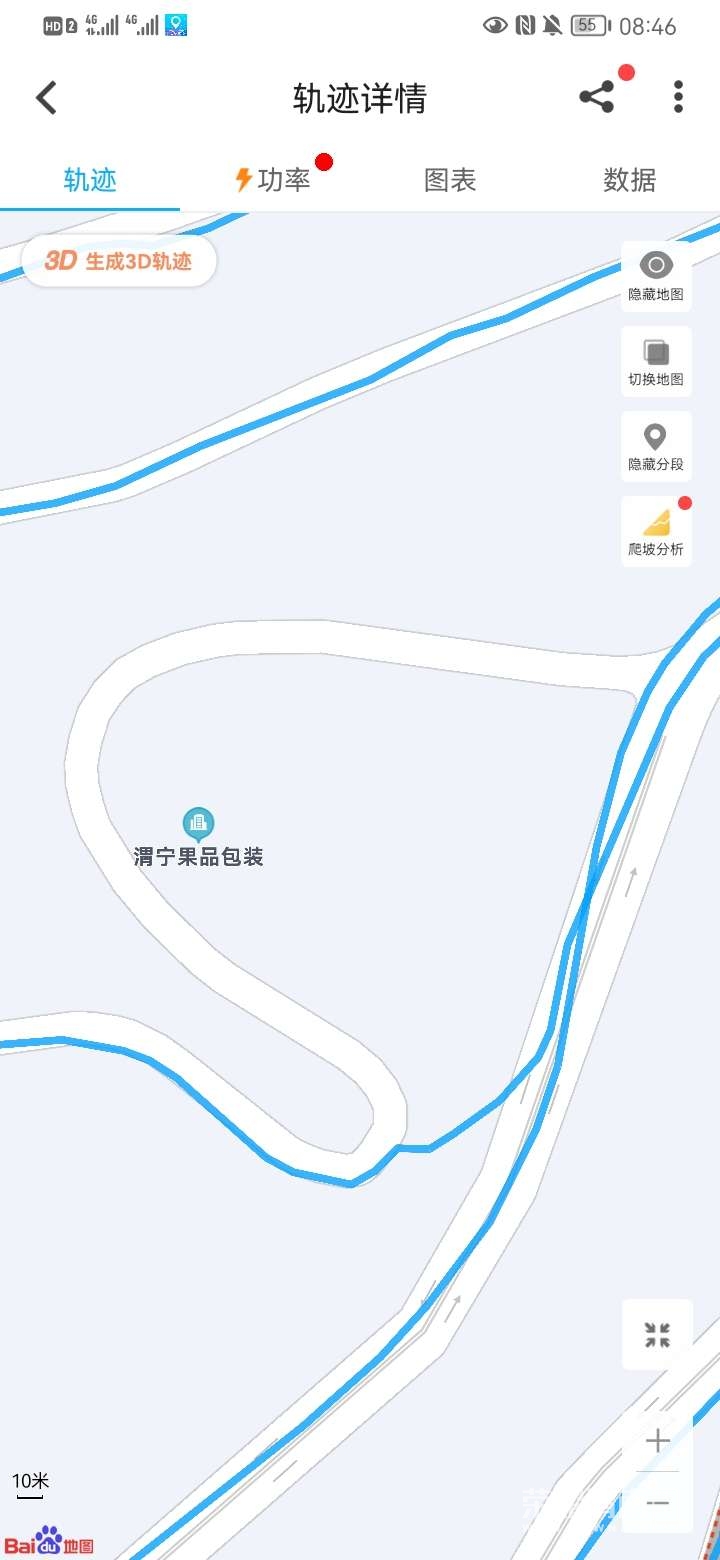Screen dimensions: 720x1560
Task: Zoom out with the minus button
Action: [657, 1503]
